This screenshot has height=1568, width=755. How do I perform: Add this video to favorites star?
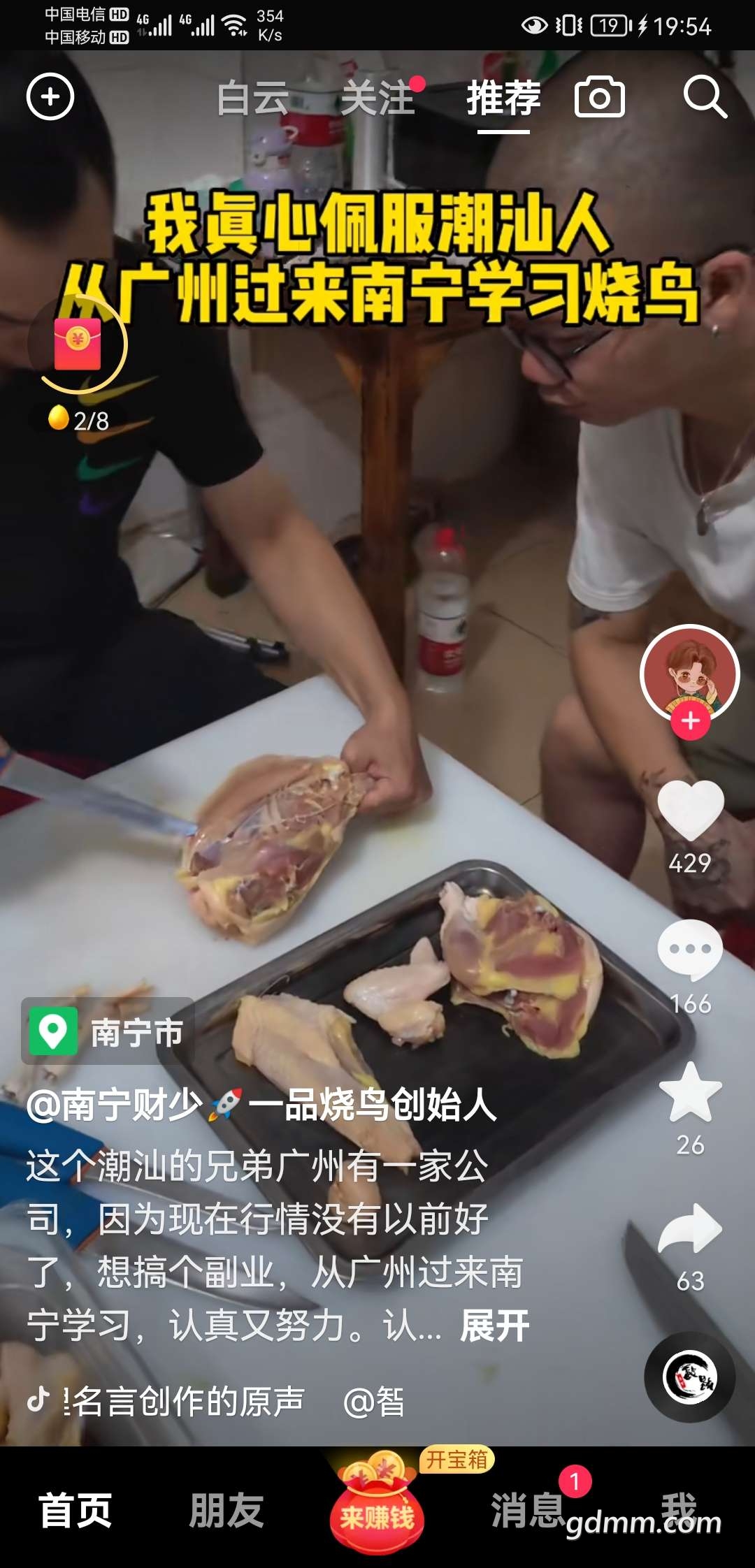coord(690,1094)
